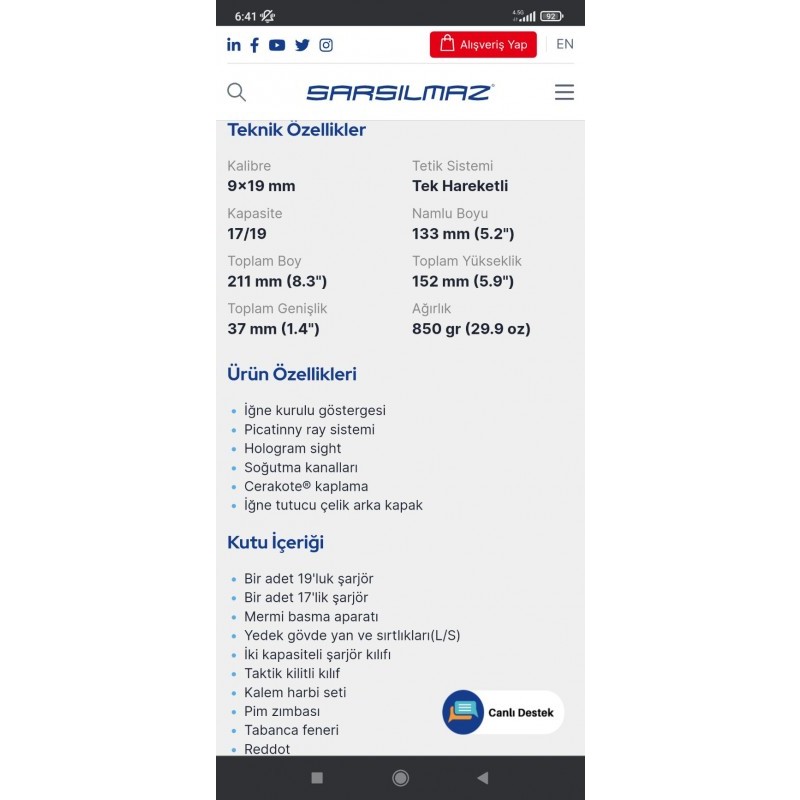Open the Instagram profile icon

[326, 45]
